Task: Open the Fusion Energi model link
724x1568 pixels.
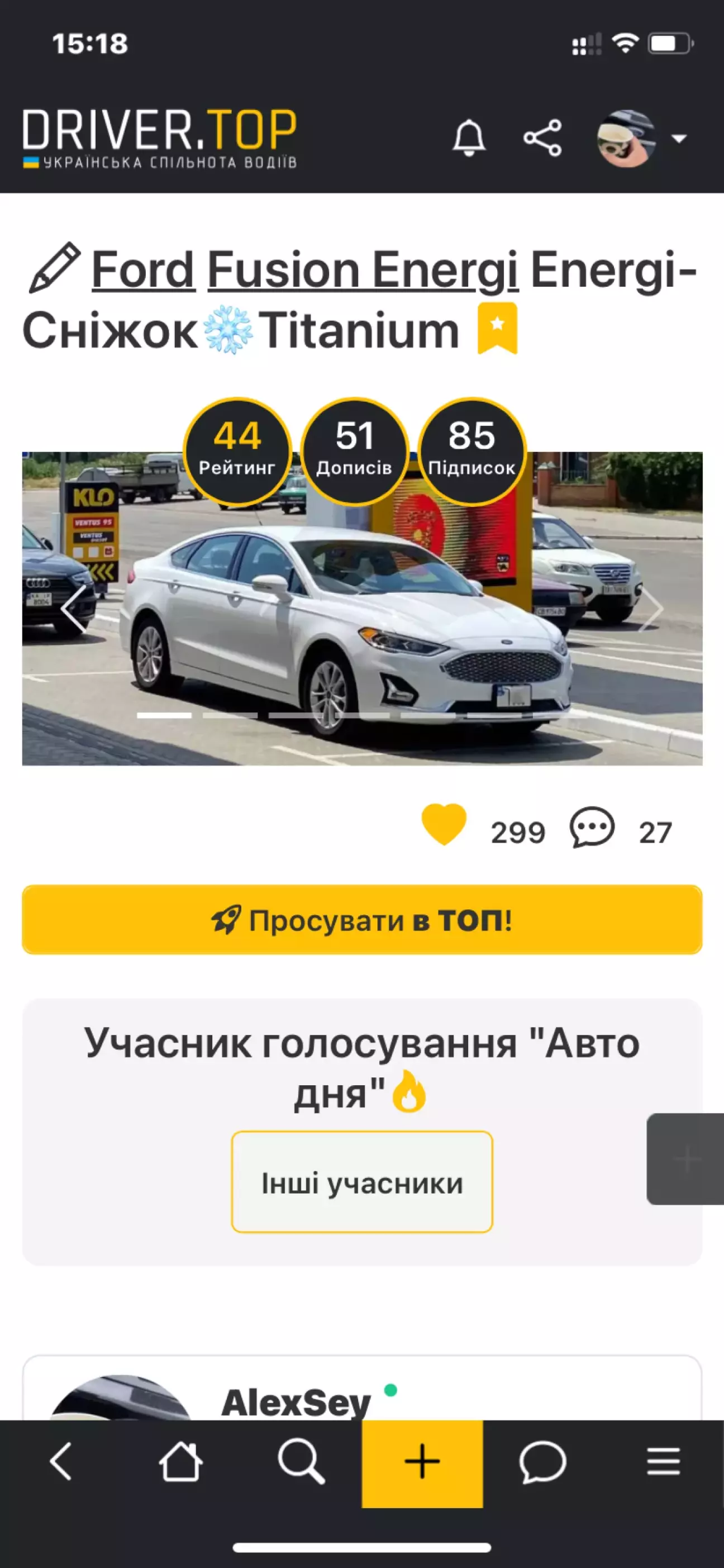Action: point(363,269)
